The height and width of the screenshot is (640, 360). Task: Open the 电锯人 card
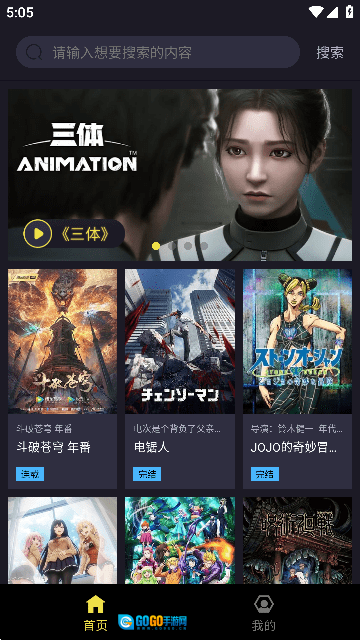pos(180,379)
